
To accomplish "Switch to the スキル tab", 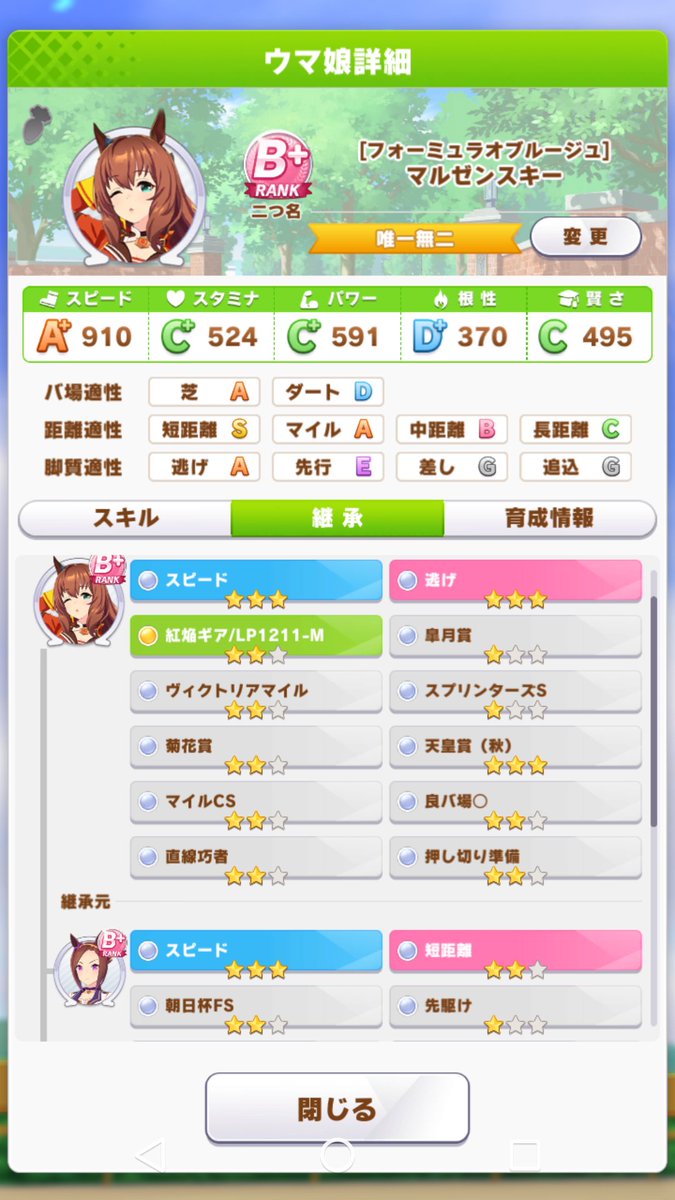I will [126, 518].
